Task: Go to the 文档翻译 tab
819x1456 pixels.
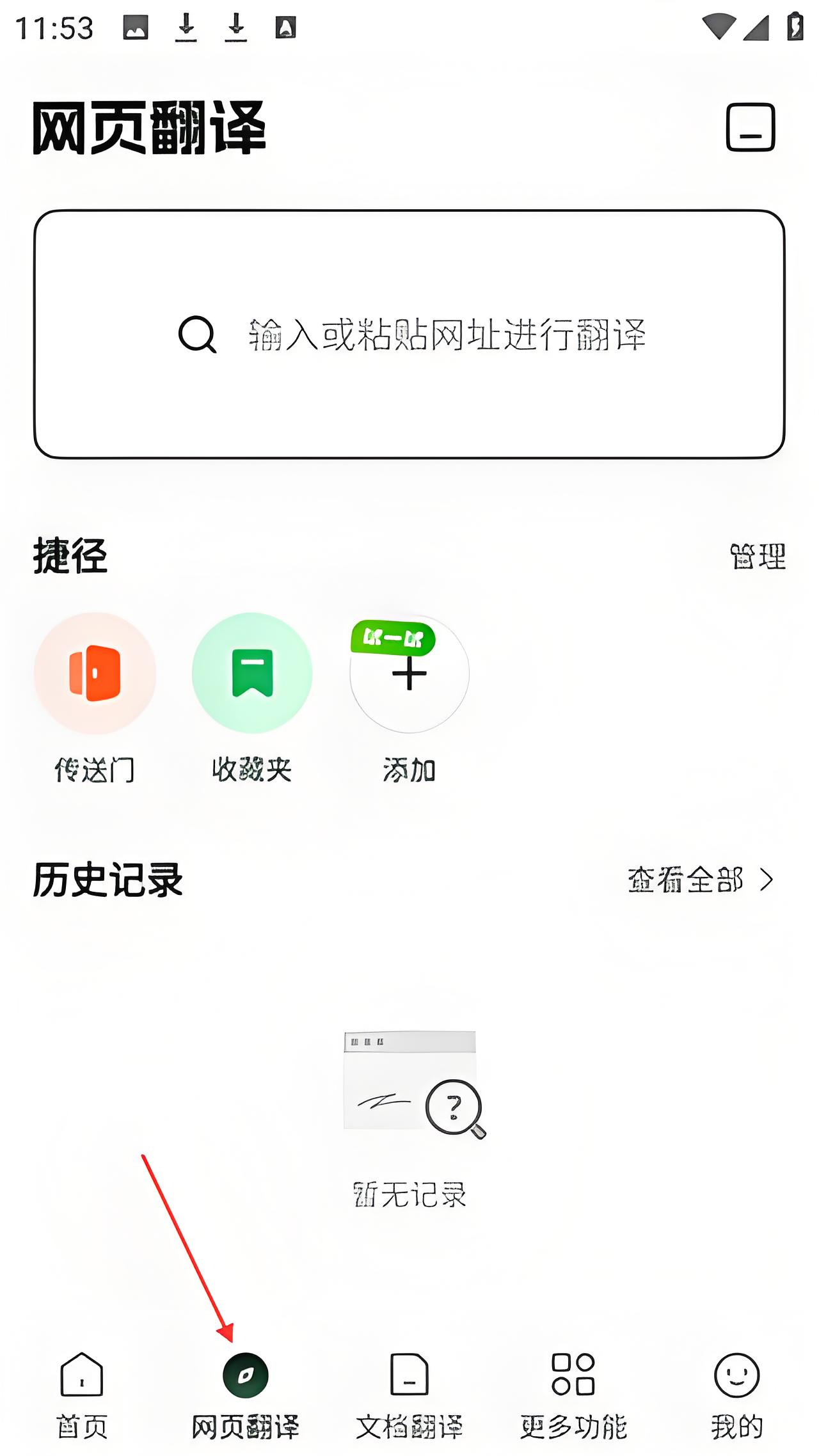Action: (409, 1395)
